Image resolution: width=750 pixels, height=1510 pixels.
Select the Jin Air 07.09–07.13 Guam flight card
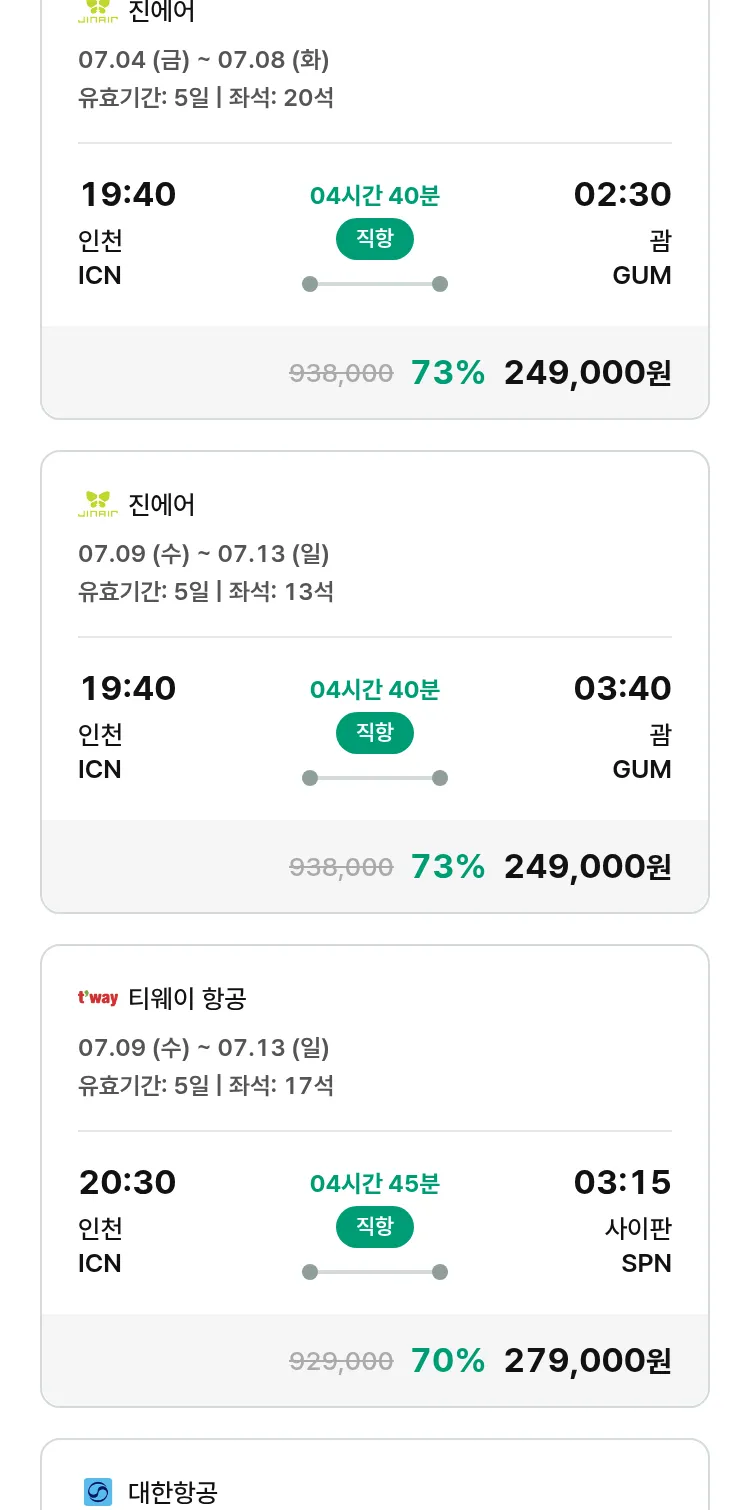coord(375,682)
